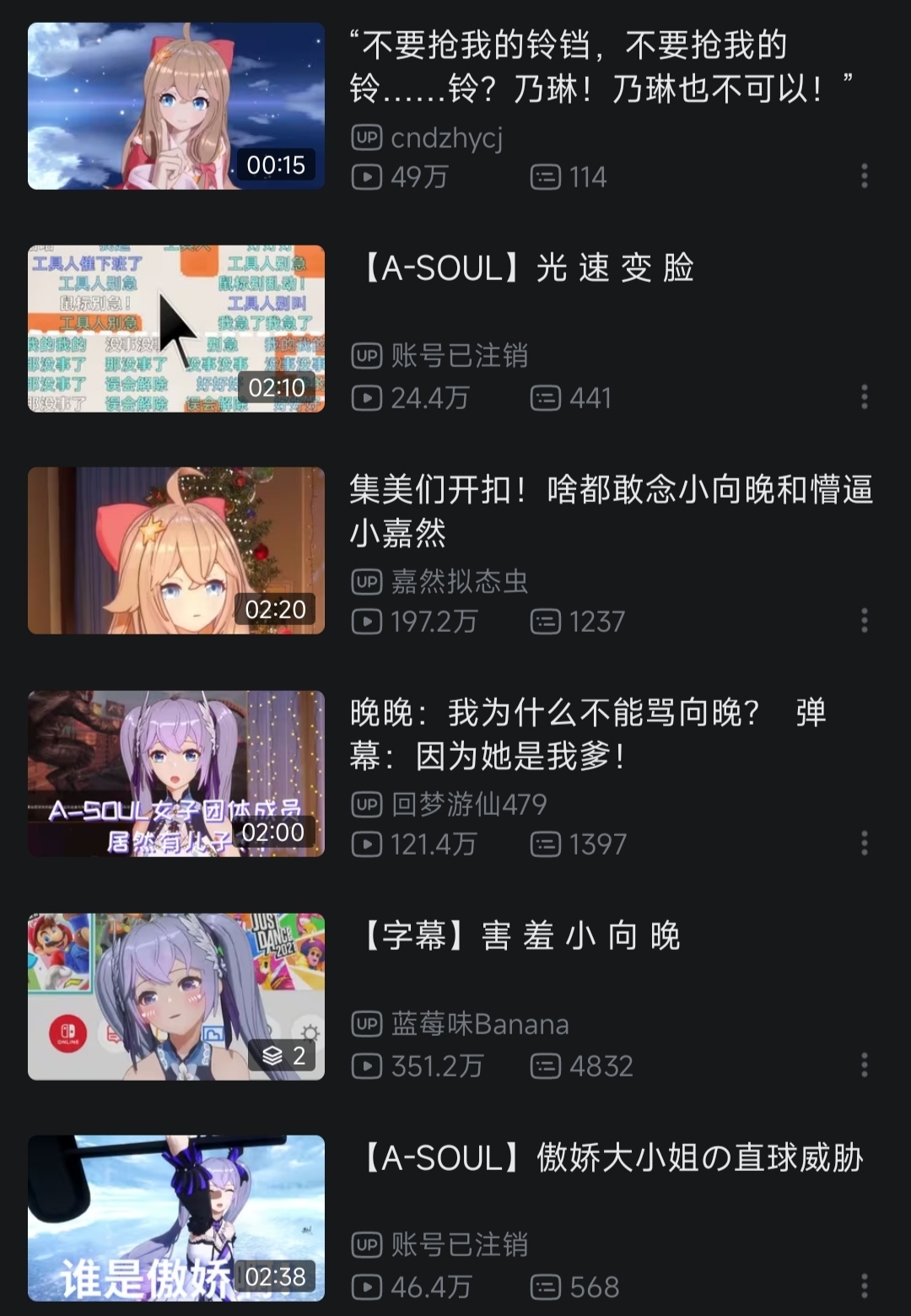
Task: Play the video 【A-SOUL】光 速 变 脸
Action: [176, 328]
